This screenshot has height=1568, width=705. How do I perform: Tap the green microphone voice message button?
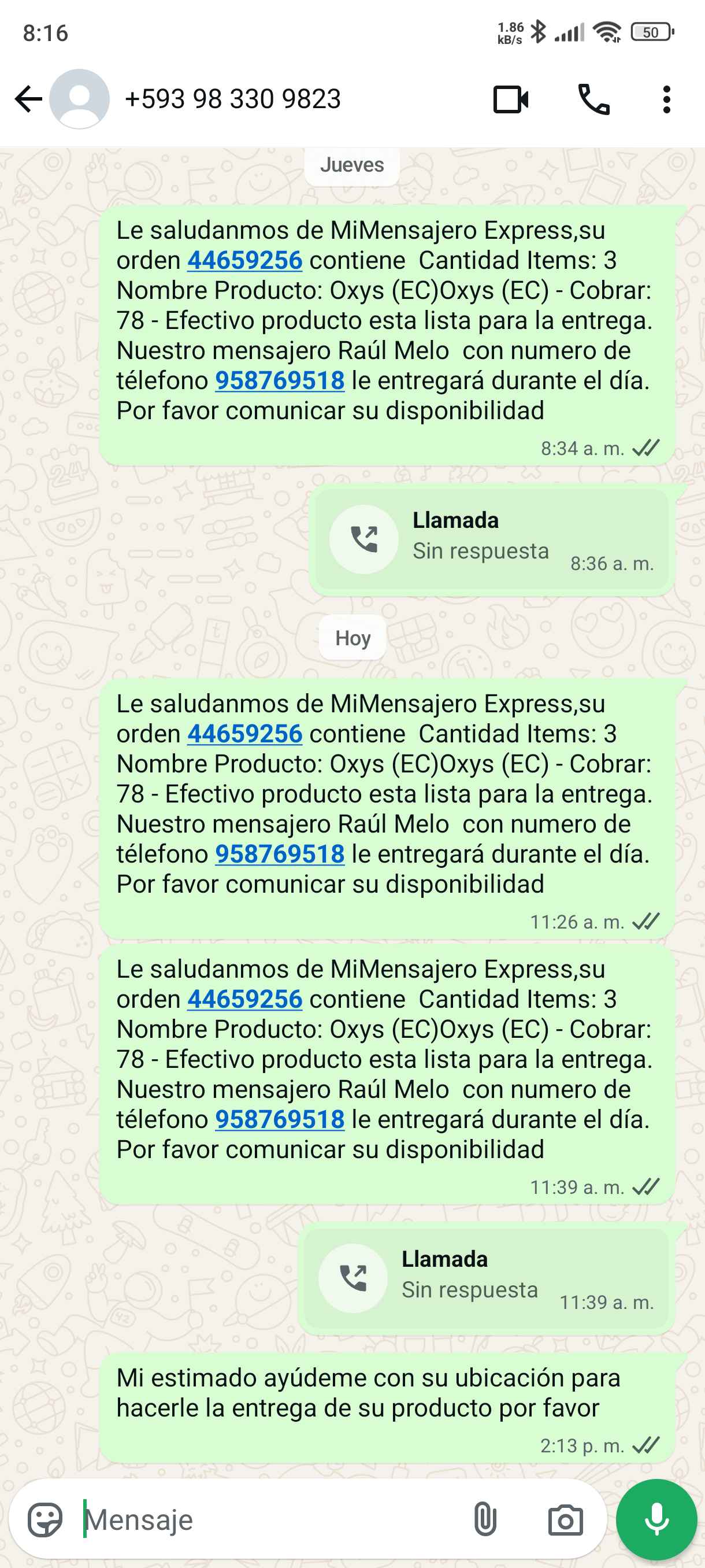tap(656, 1519)
